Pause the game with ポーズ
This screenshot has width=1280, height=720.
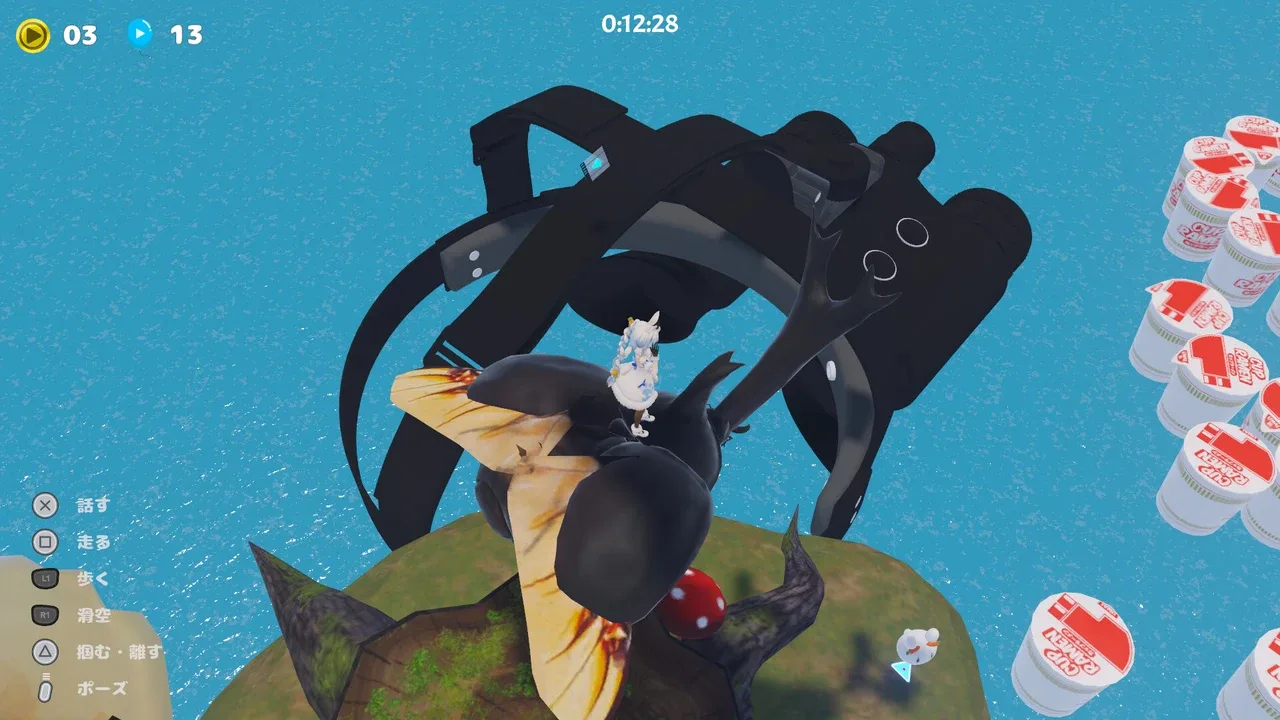tap(45, 689)
